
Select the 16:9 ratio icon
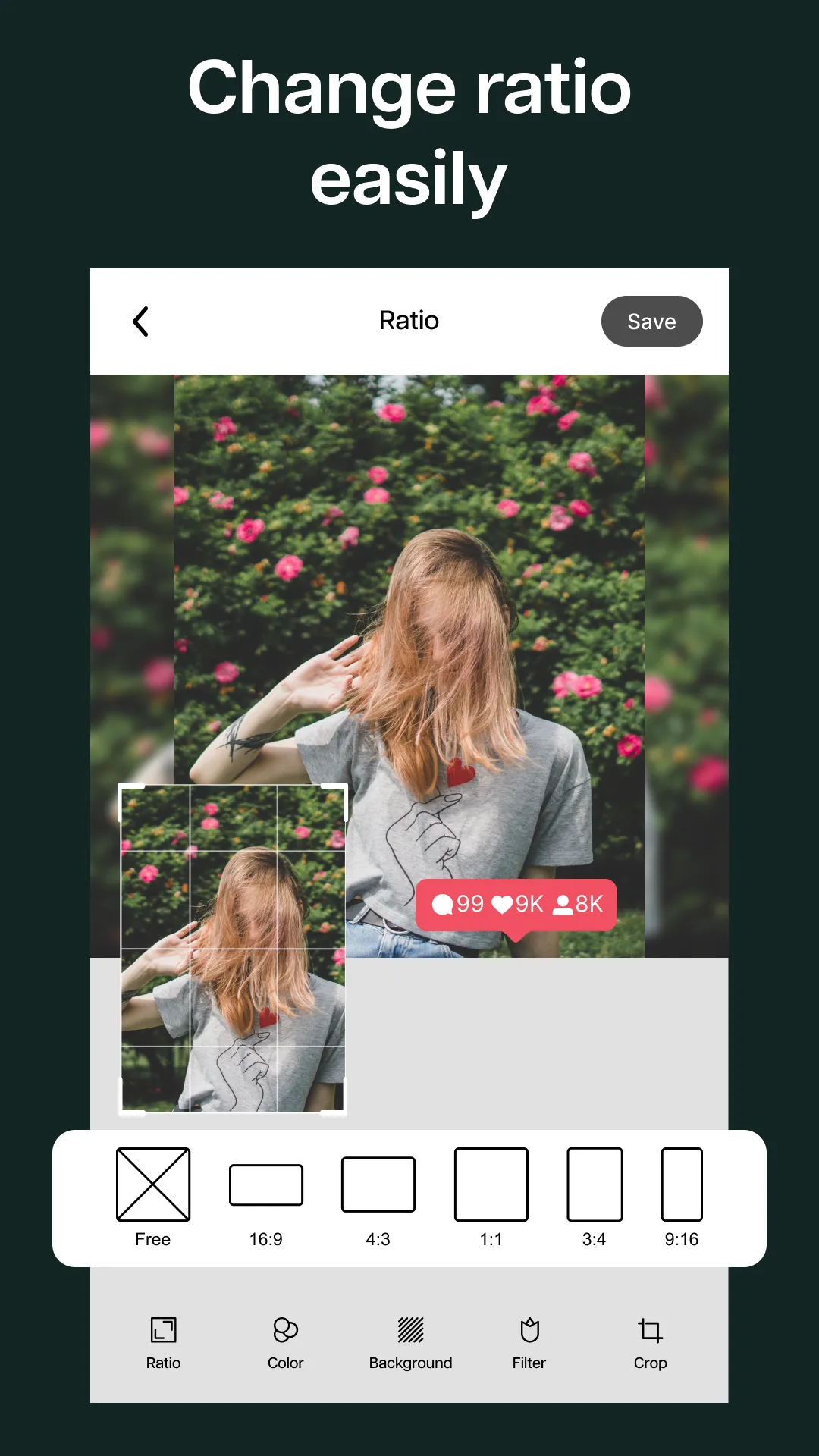(265, 1183)
